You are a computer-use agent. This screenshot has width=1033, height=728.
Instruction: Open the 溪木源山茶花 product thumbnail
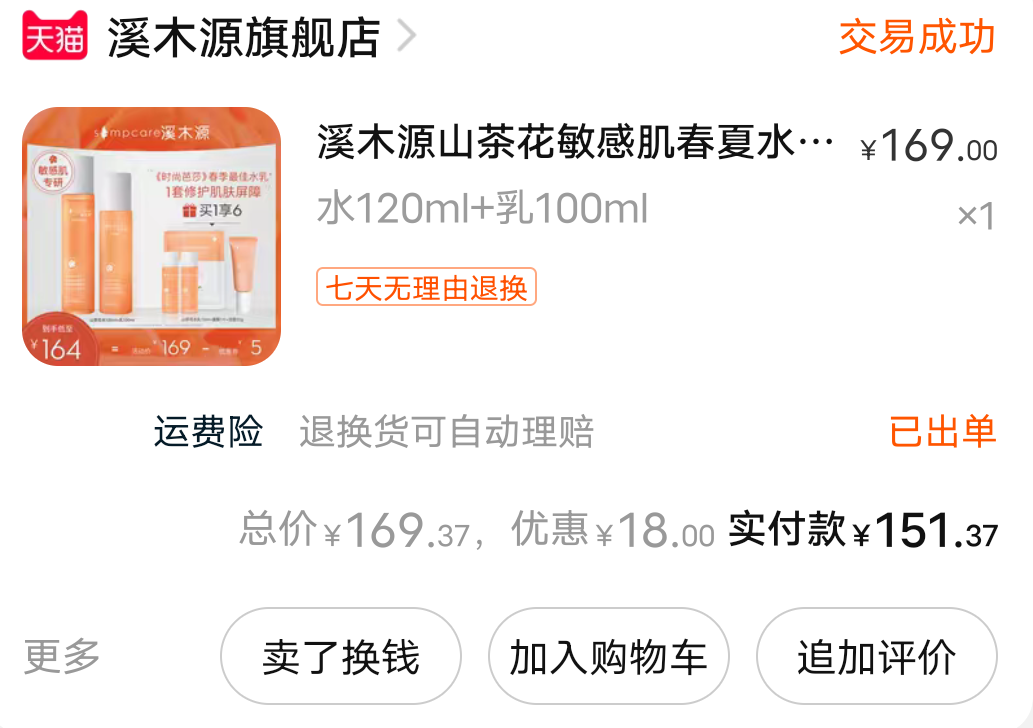[151, 236]
